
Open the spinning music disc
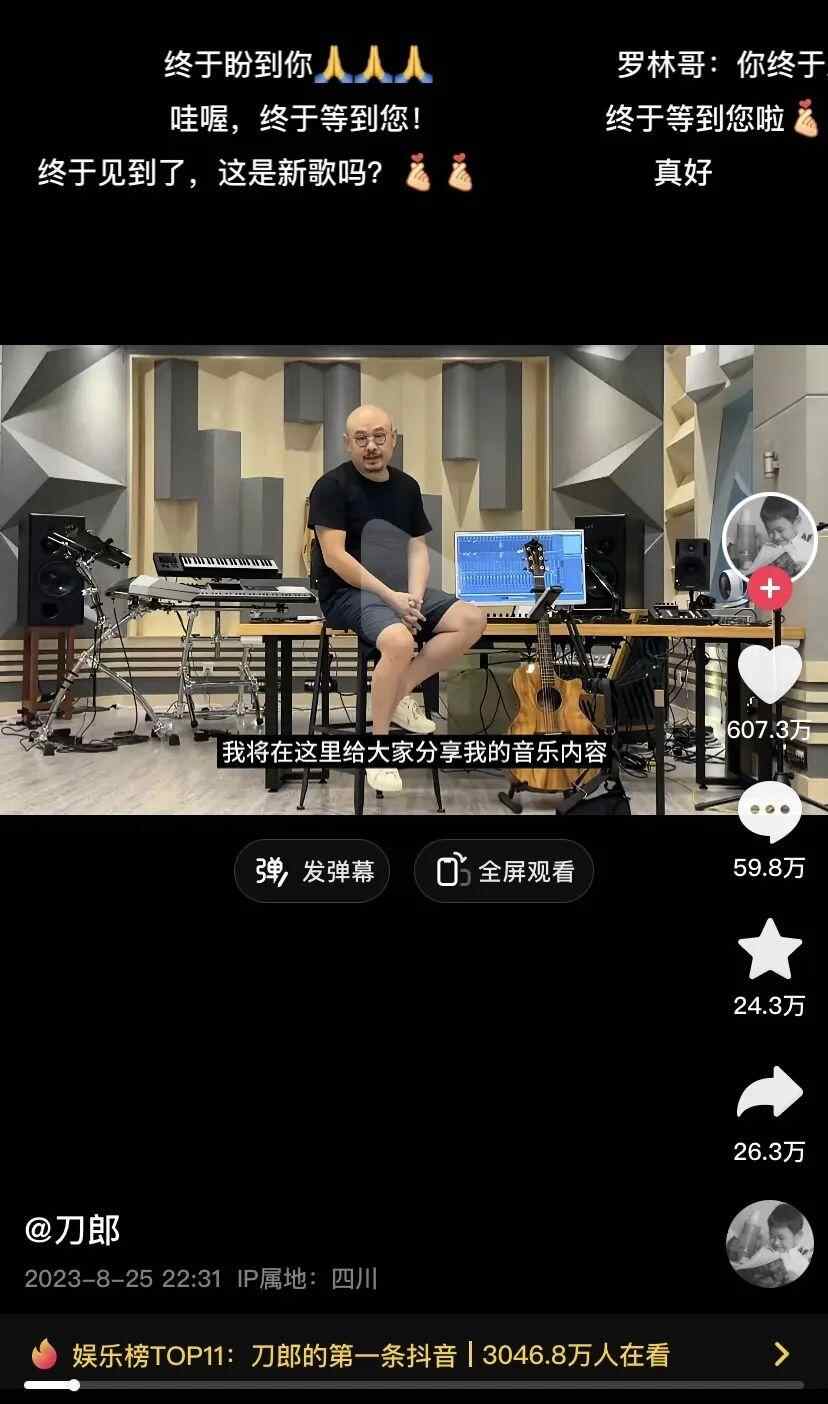click(x=769, y=1243)
